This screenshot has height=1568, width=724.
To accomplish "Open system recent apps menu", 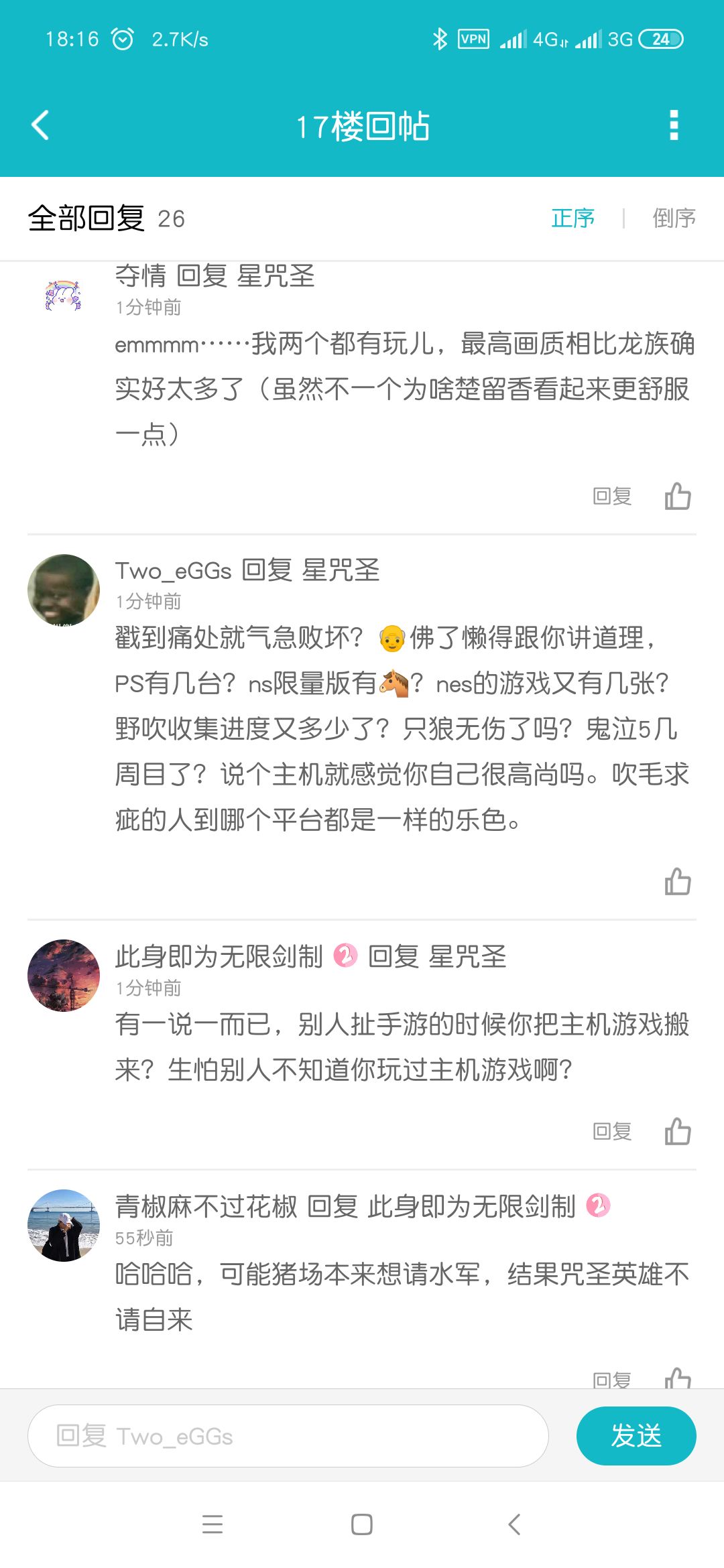I will [213, 1524].
